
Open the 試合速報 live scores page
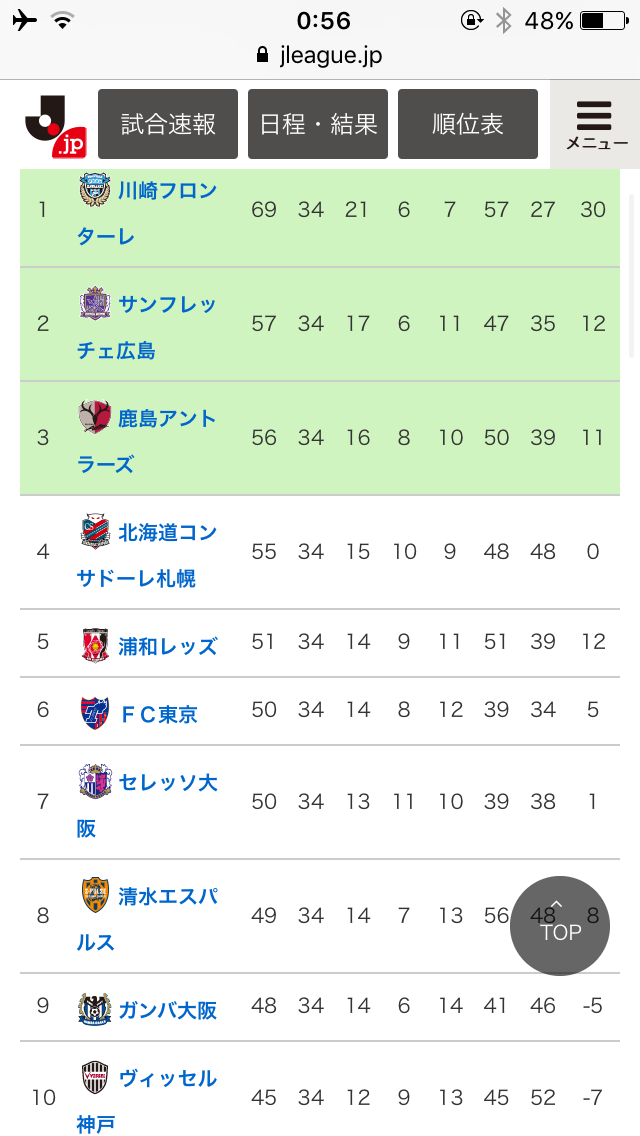[167, 124]
